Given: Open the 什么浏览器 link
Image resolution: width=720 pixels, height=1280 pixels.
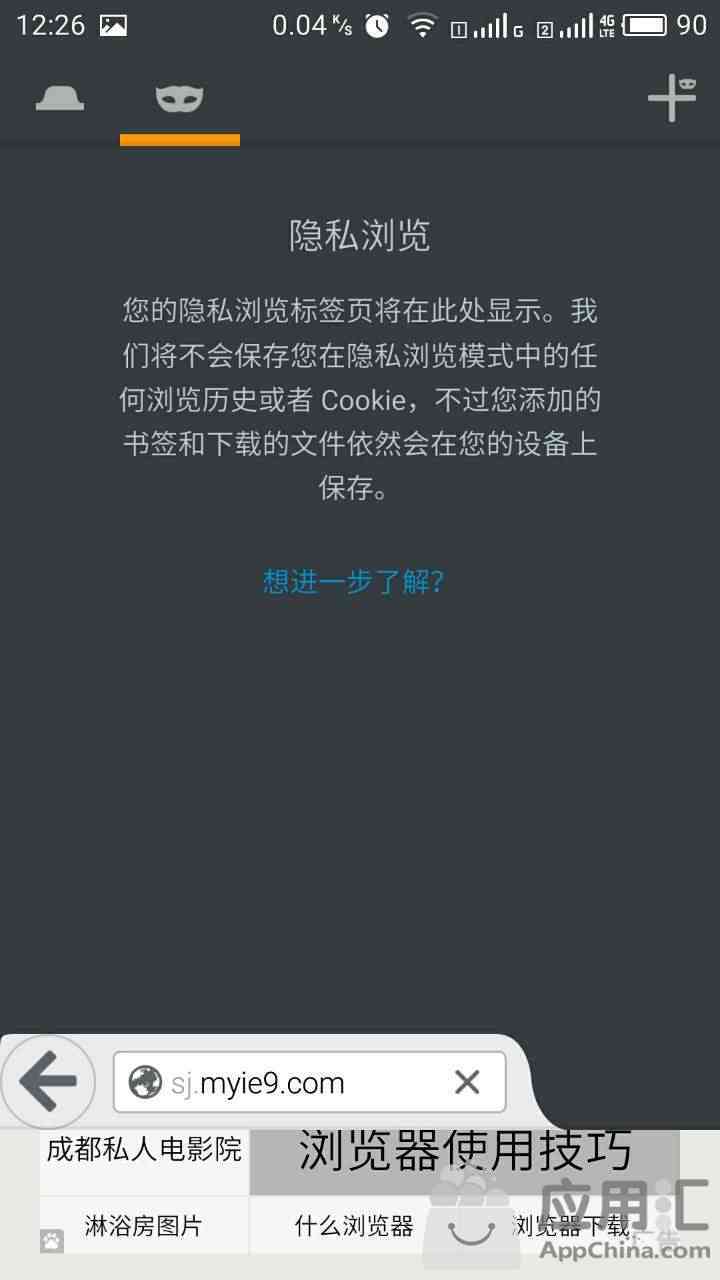Looking at the screenshot, I should (354, 1226).
